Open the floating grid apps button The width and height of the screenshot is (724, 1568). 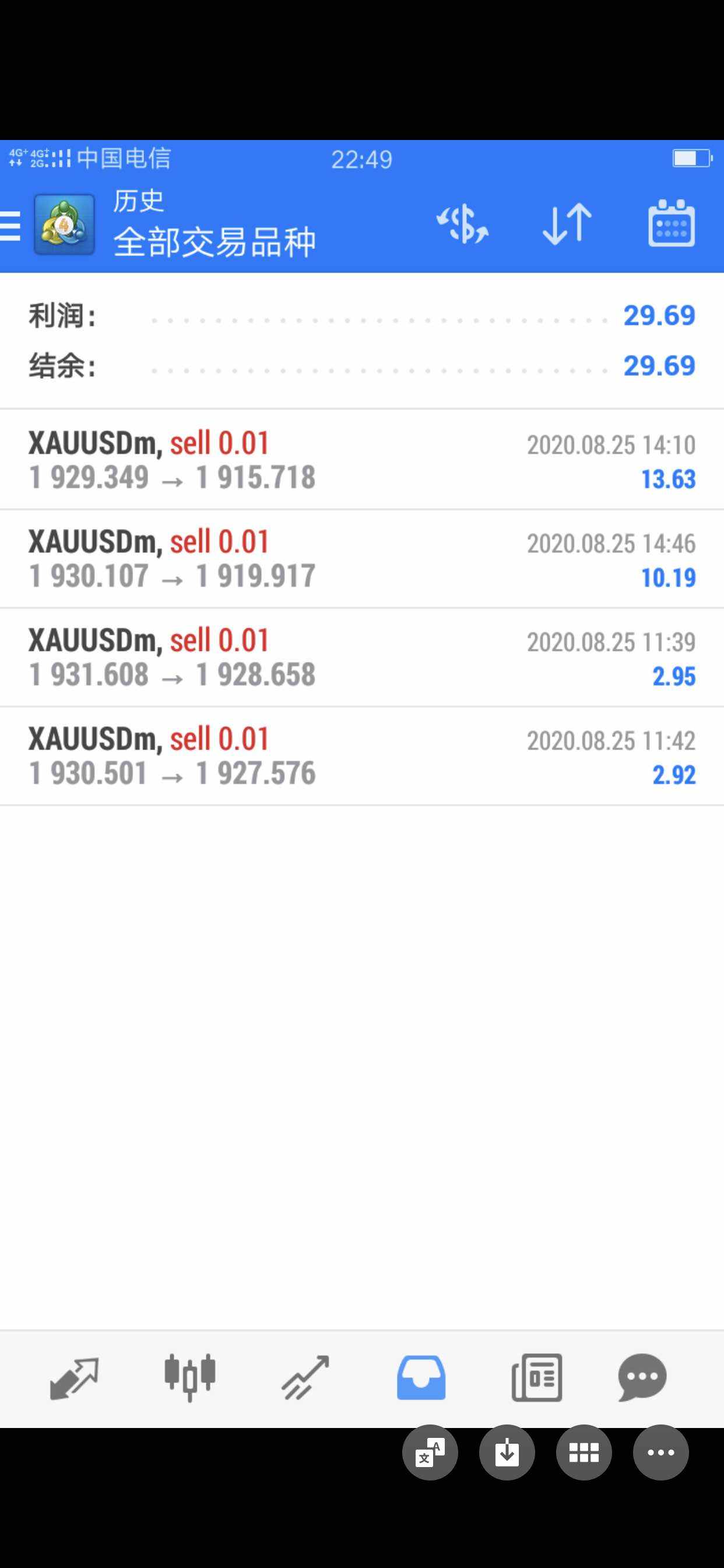pos(584,1454)
